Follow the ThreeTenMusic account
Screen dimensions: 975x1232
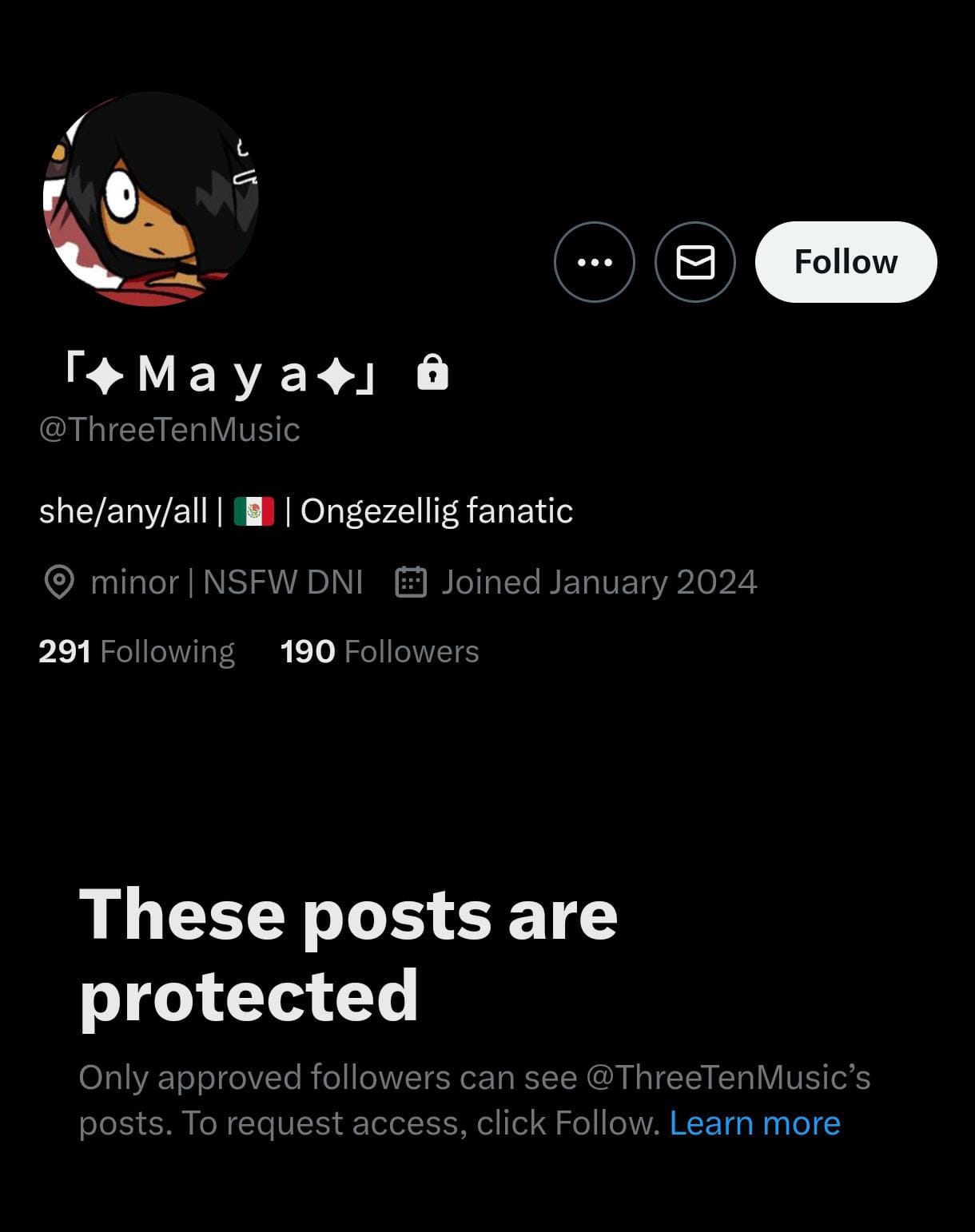[x=846, y=262]
